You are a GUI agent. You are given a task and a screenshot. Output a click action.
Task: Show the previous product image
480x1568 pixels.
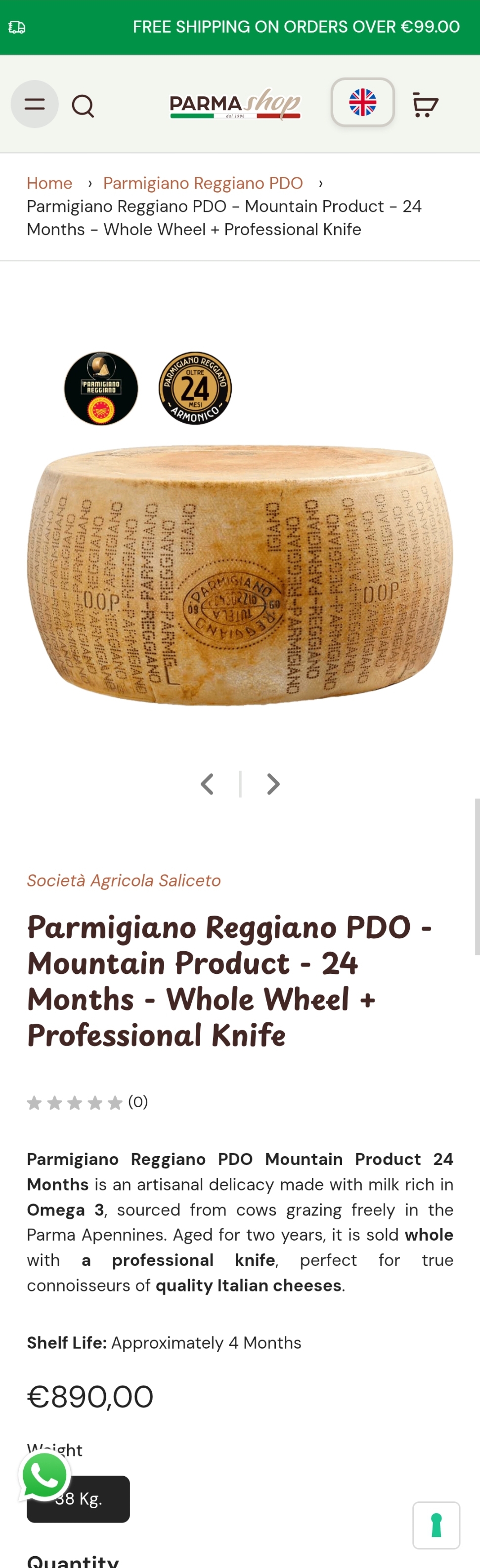coord(207,784)
